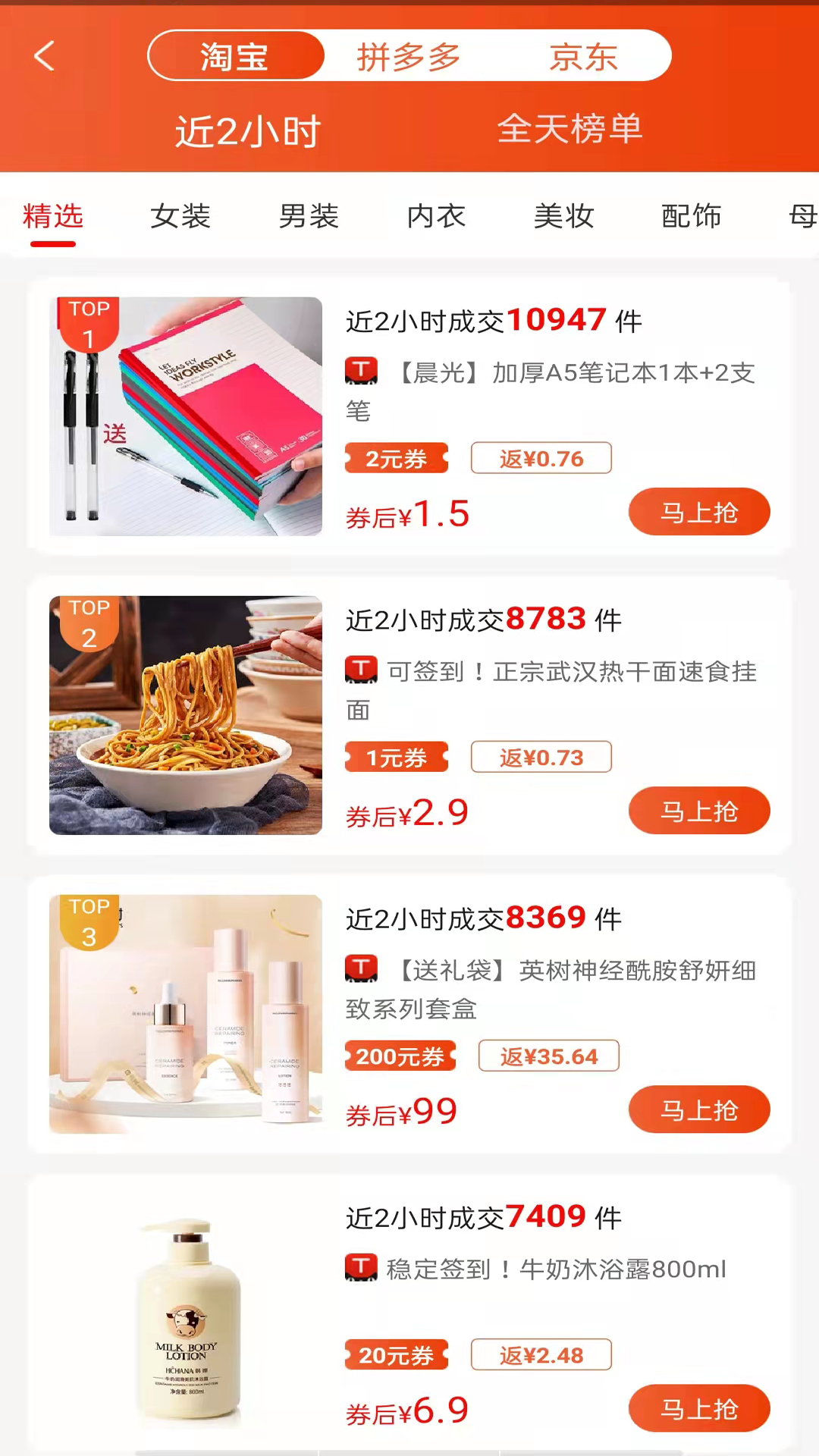Image resolution: width=819 pixels, height=1456 pixels.
Task: Tap 马上抢 for 英树套盒
Action: 698,1109
